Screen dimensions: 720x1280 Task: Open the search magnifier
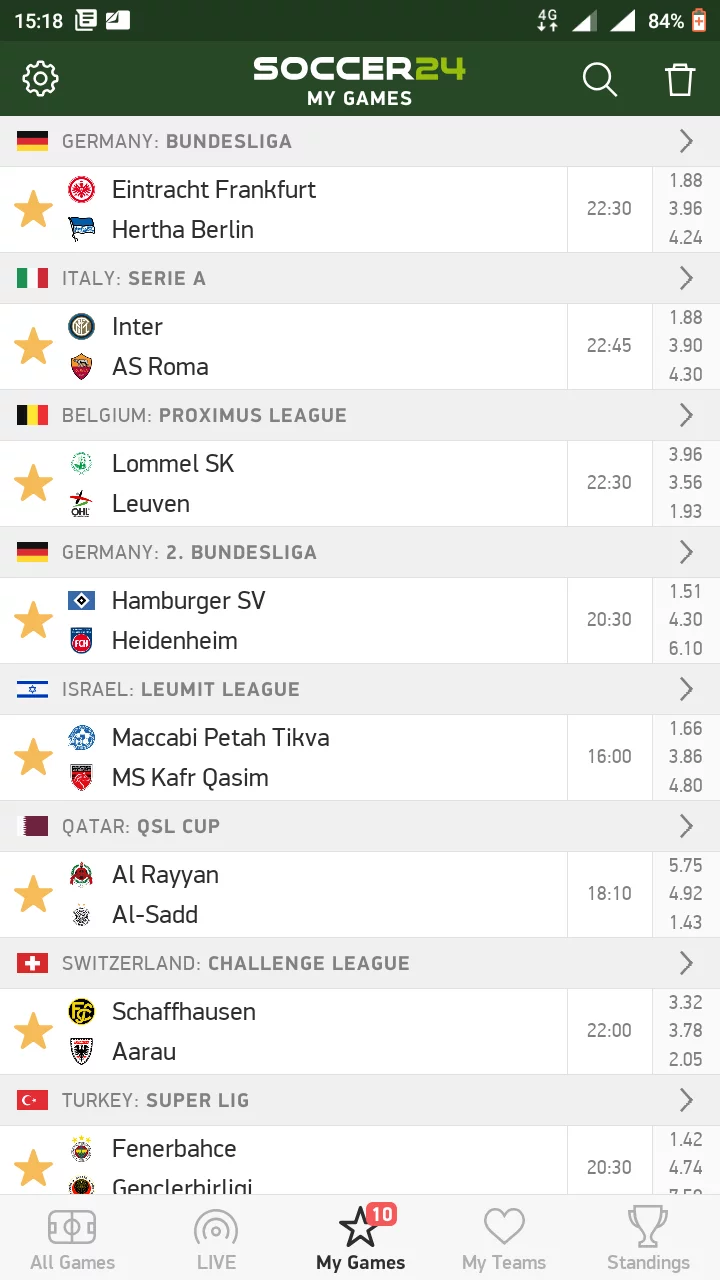[600, 79]
